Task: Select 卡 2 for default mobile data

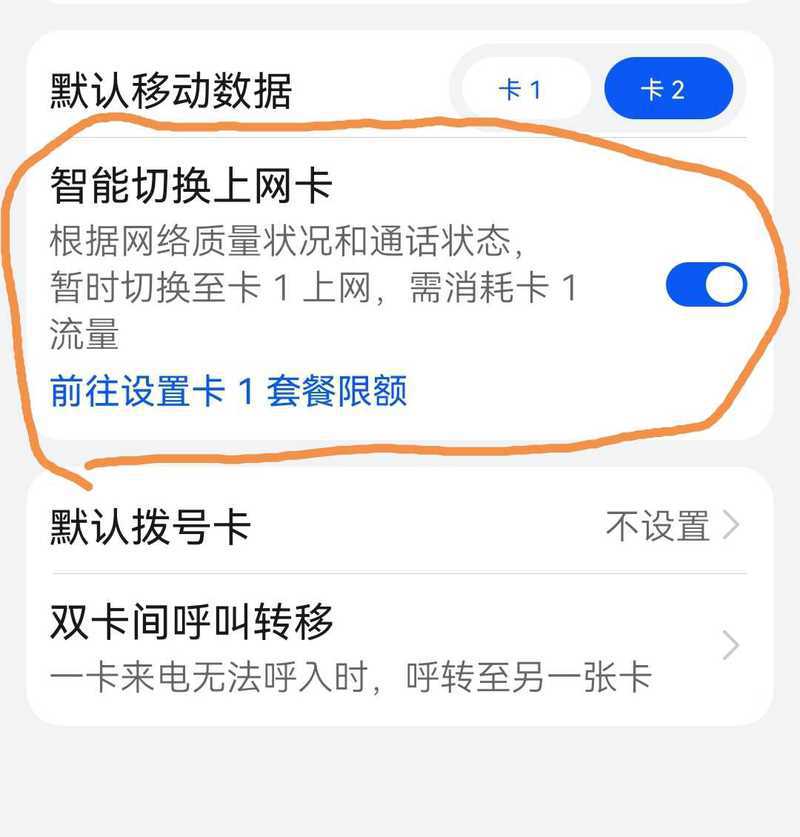Action: [667, 90]
